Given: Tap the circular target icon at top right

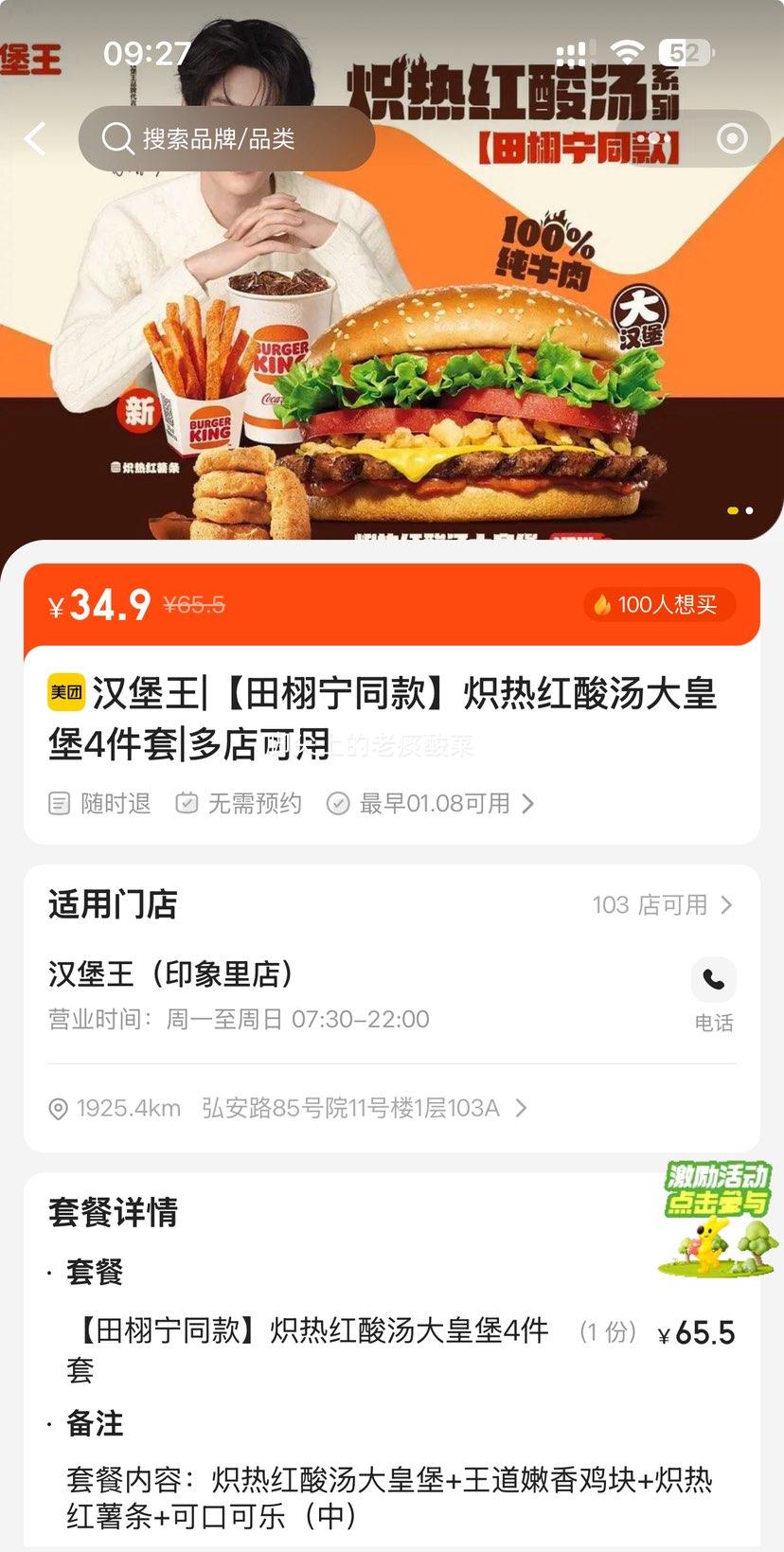Looking at the screenshot, I should (733, 138).
